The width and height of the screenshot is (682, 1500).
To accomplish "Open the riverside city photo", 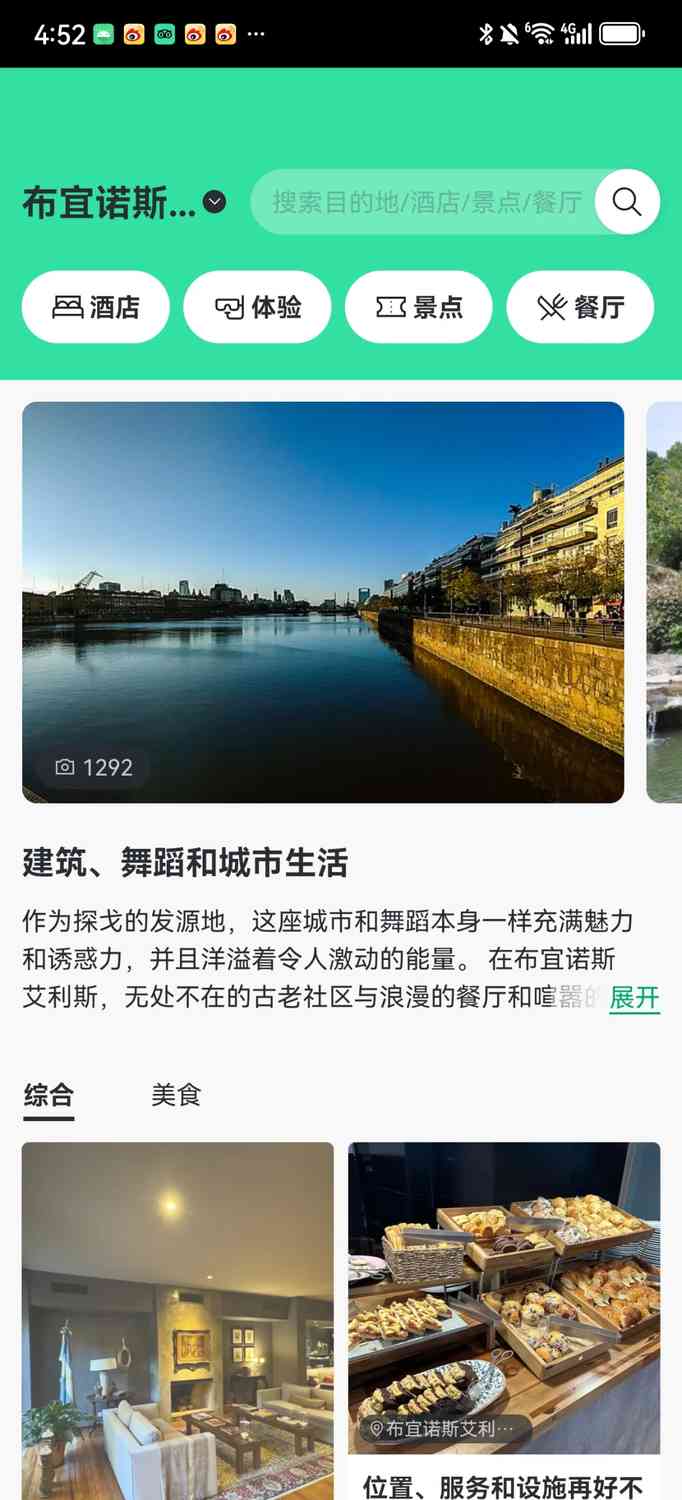I will pos(323,600).
